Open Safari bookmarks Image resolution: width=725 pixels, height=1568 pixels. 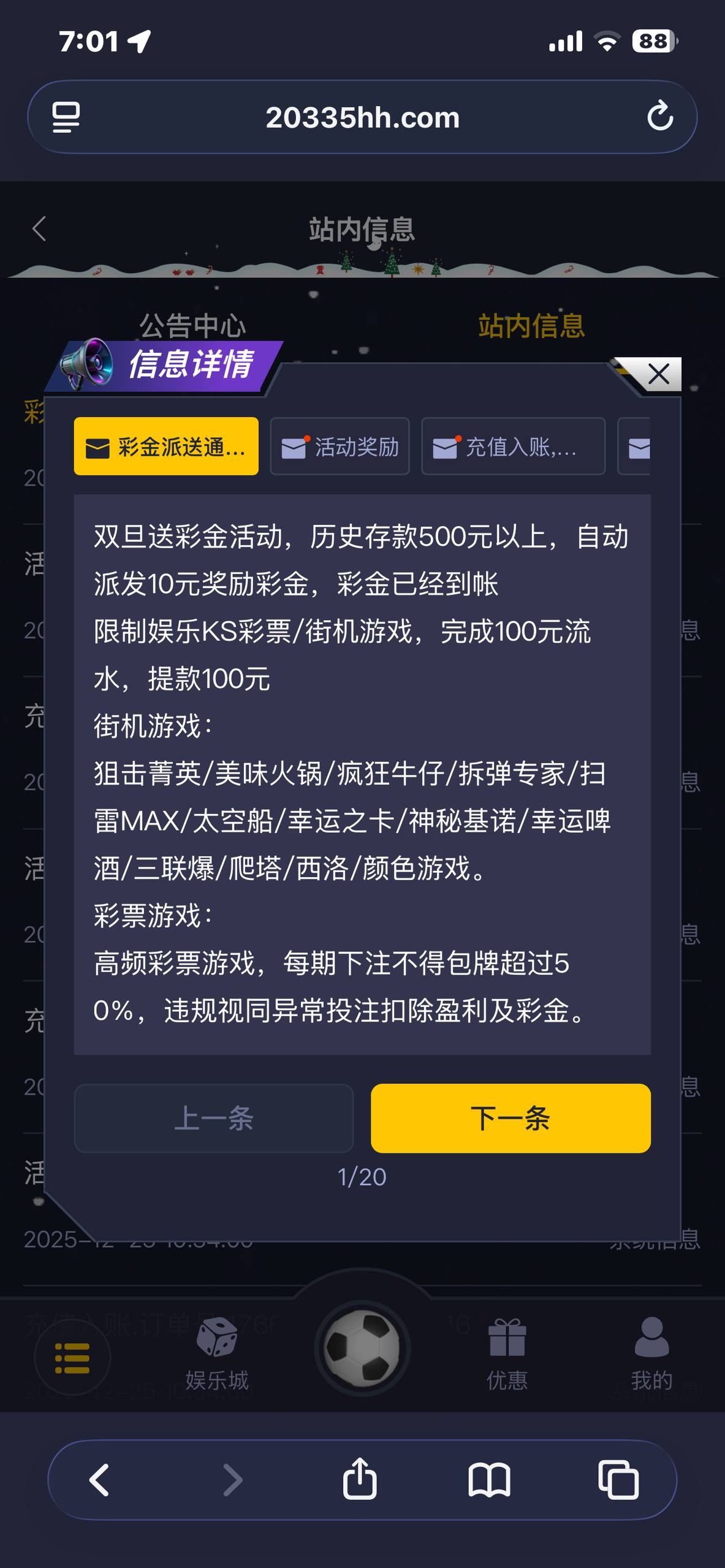pyautogui.click(x=489, y=1480)
